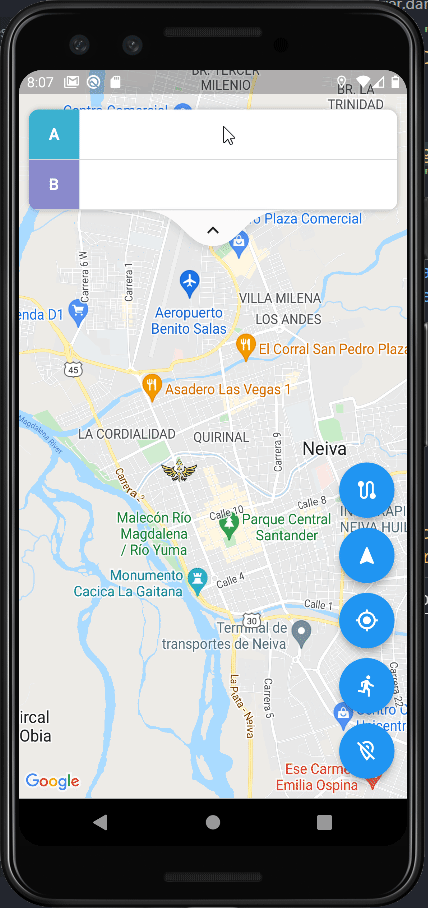Open the Aeropuerto Benito Salas map marker
Screen dimensions: 428x908
coord(189,282)
